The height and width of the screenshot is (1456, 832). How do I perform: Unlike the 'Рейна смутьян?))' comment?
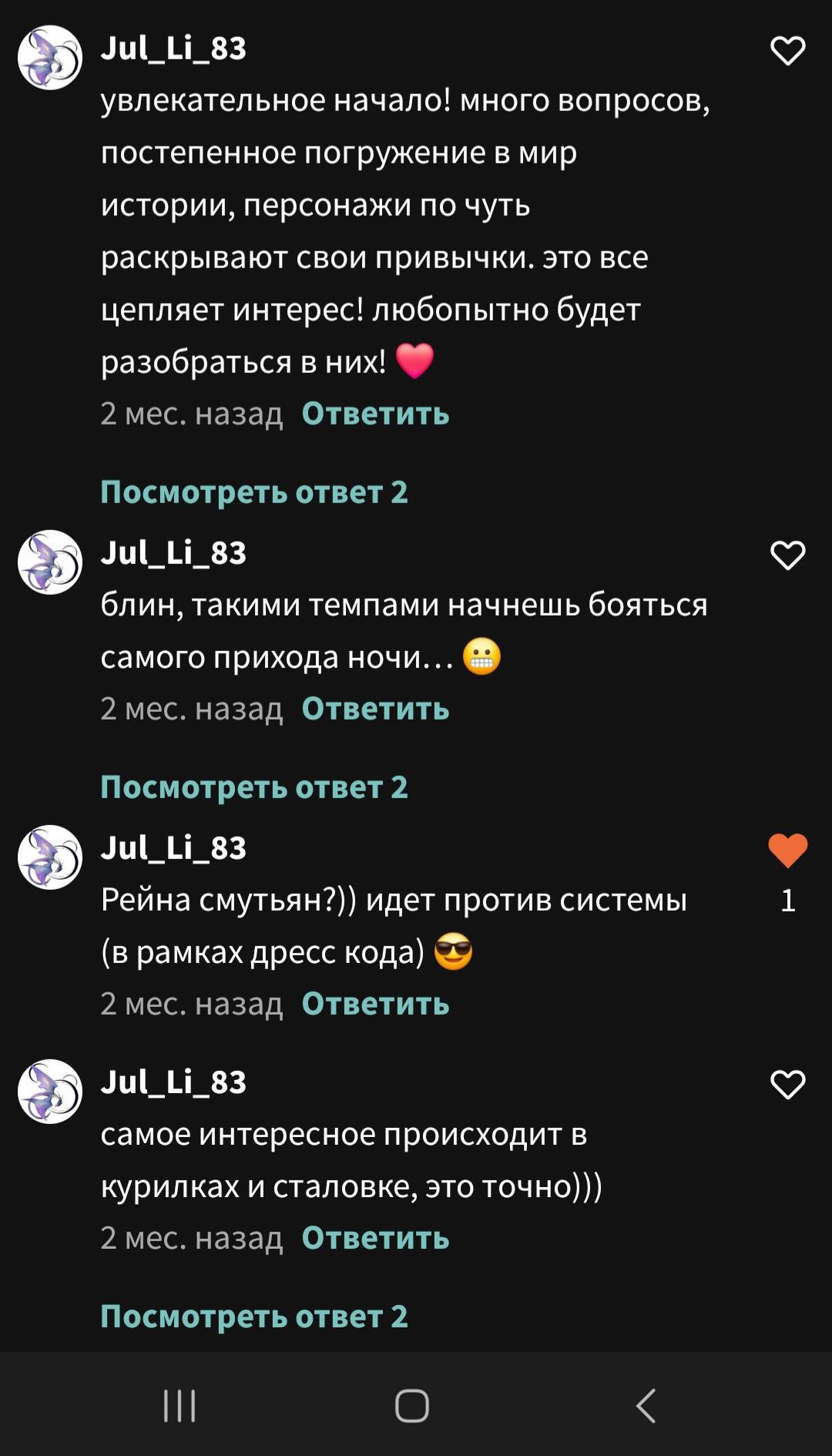point(787,851)
